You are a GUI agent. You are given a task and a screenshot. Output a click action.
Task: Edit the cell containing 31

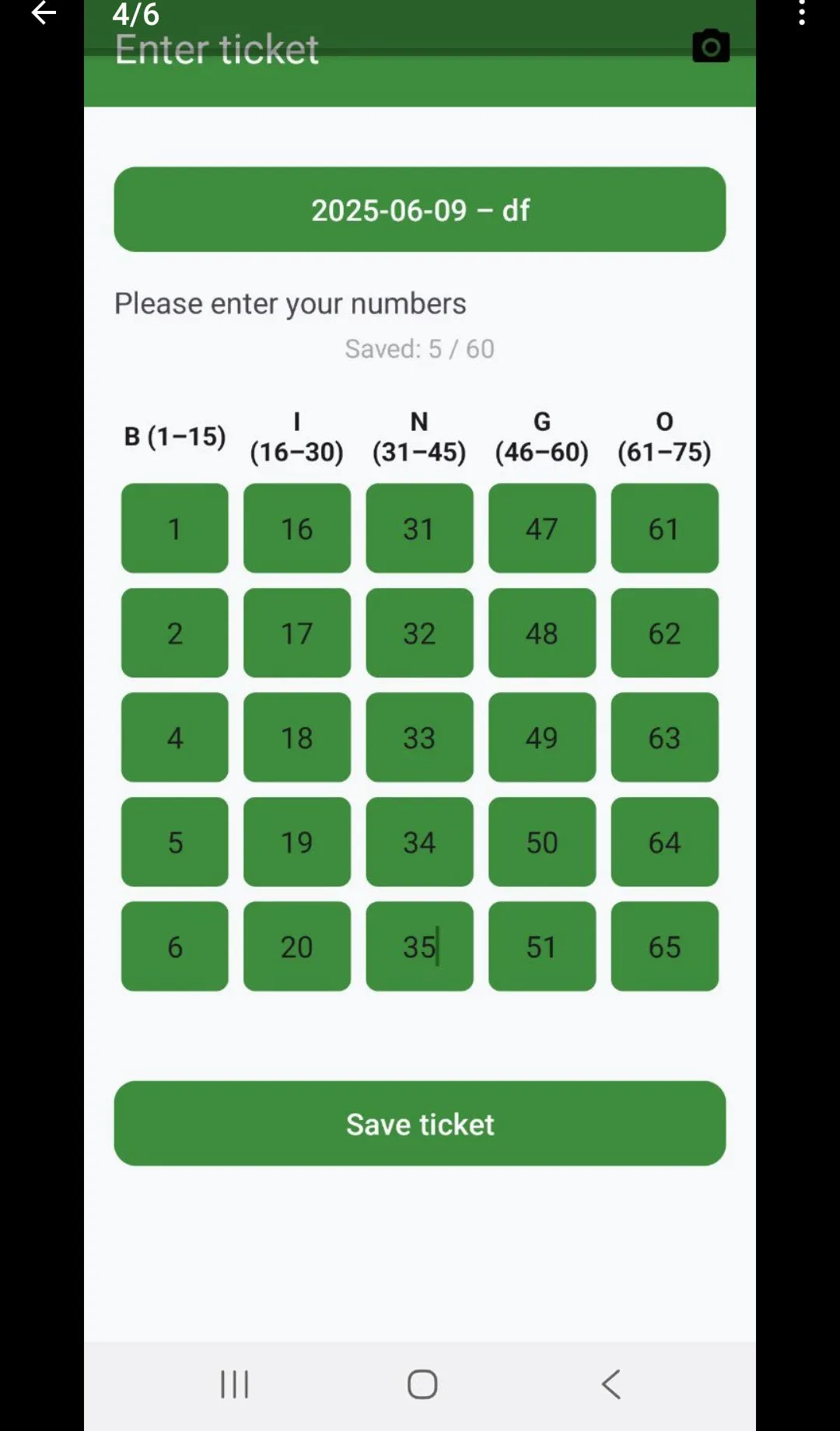(x=420, y=528)
